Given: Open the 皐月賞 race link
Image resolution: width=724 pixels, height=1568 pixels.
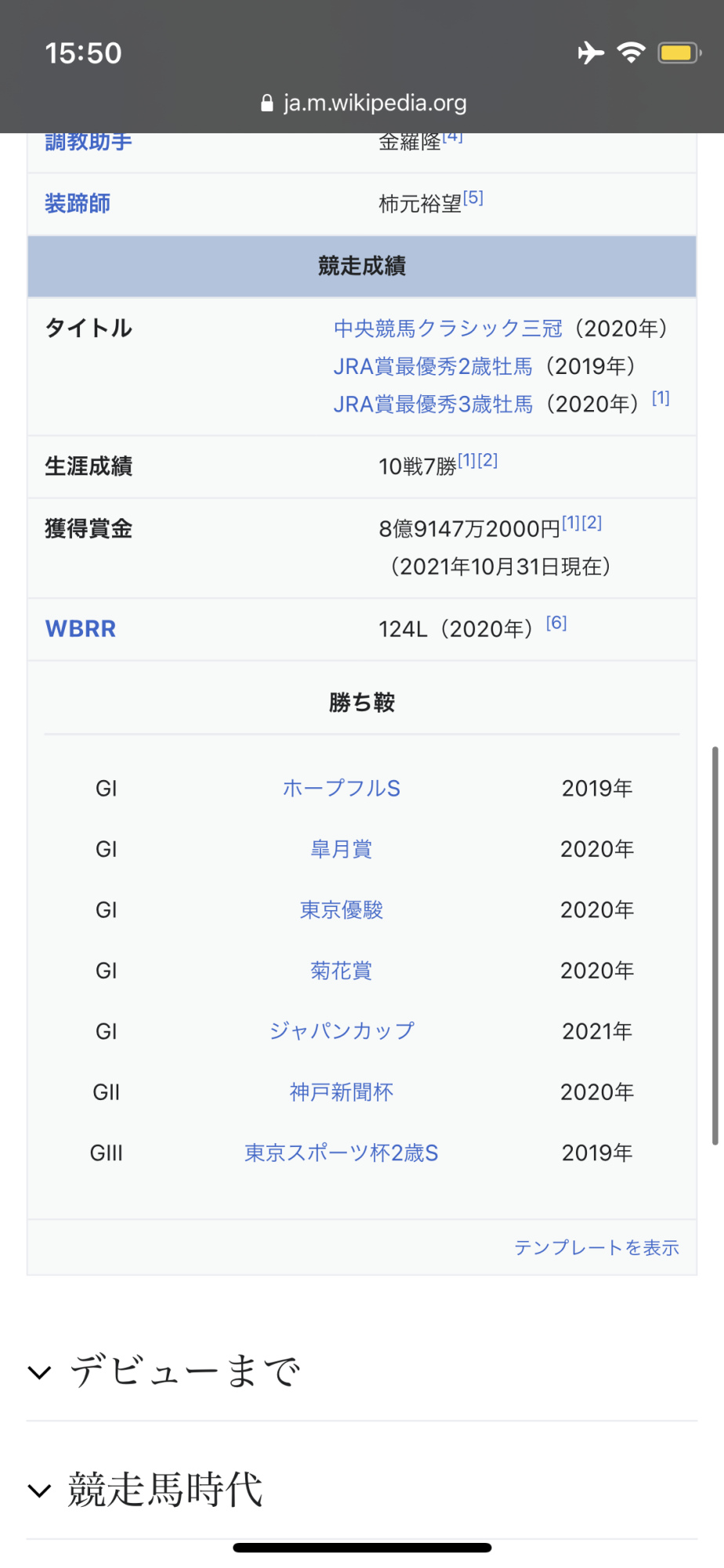Looking at the screenshot, I should point(342,849).
